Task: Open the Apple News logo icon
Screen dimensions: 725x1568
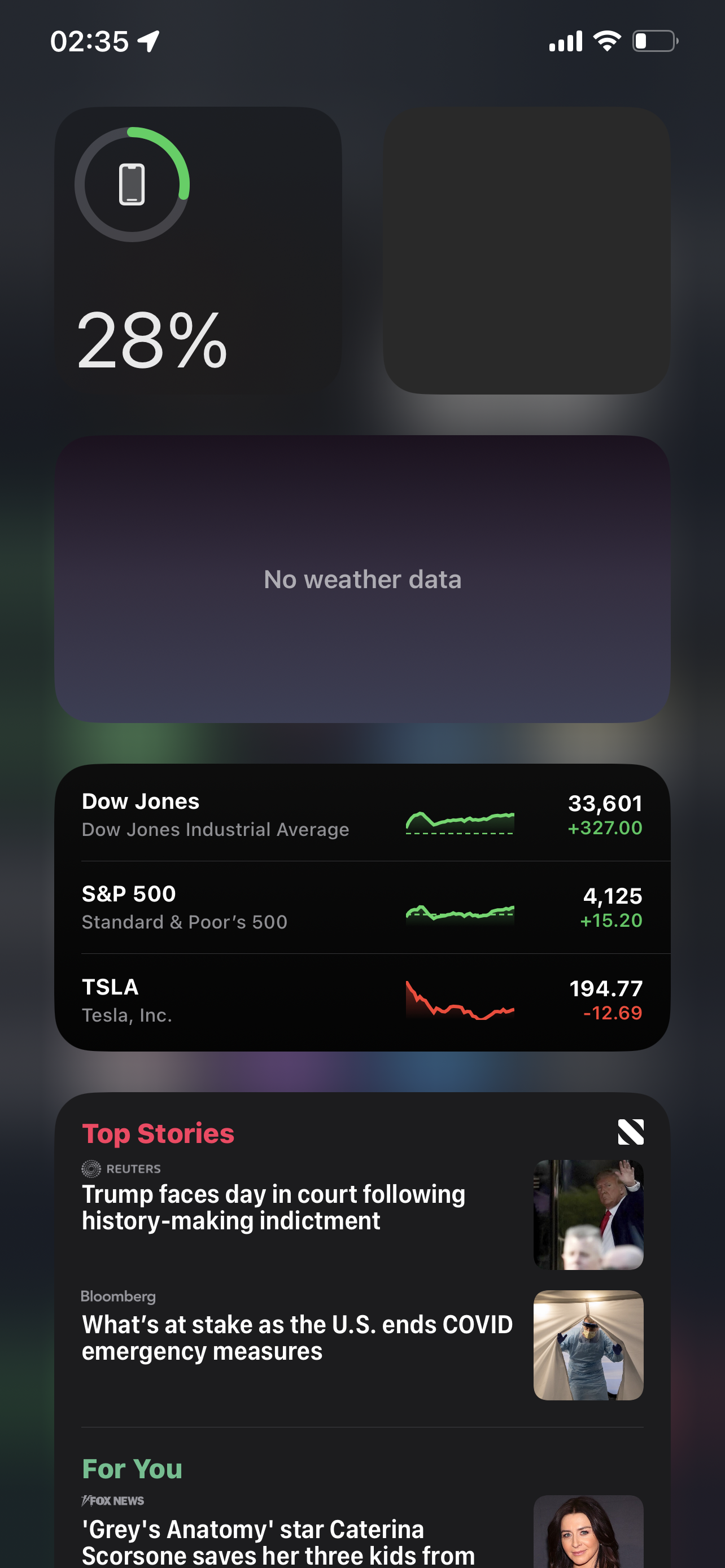Action: pos(630,1132)
